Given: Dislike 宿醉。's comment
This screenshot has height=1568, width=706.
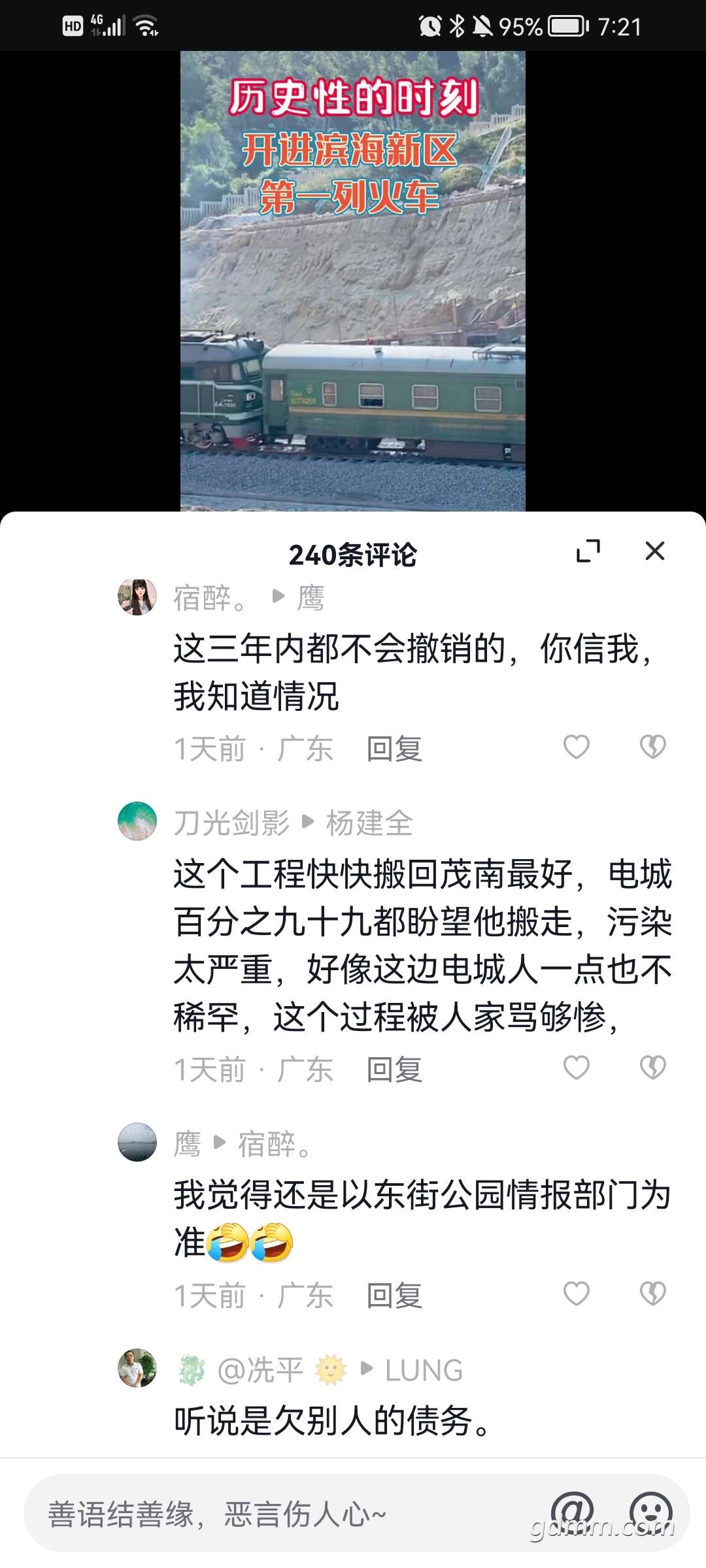Looking at the screenshot, I should click(x=652, y=747).
